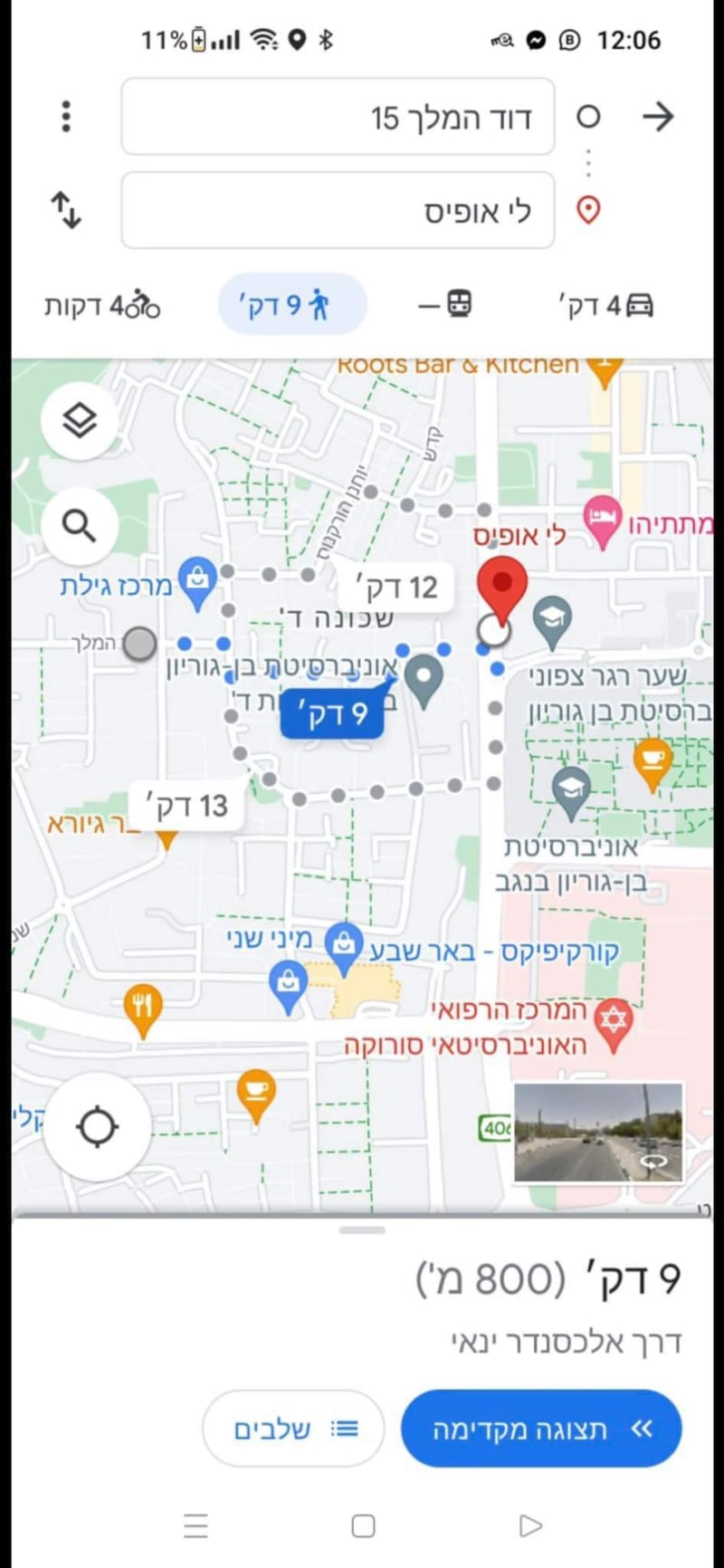
Task: Switch to driving mode 4 דק'
Action: pos(605,306)
